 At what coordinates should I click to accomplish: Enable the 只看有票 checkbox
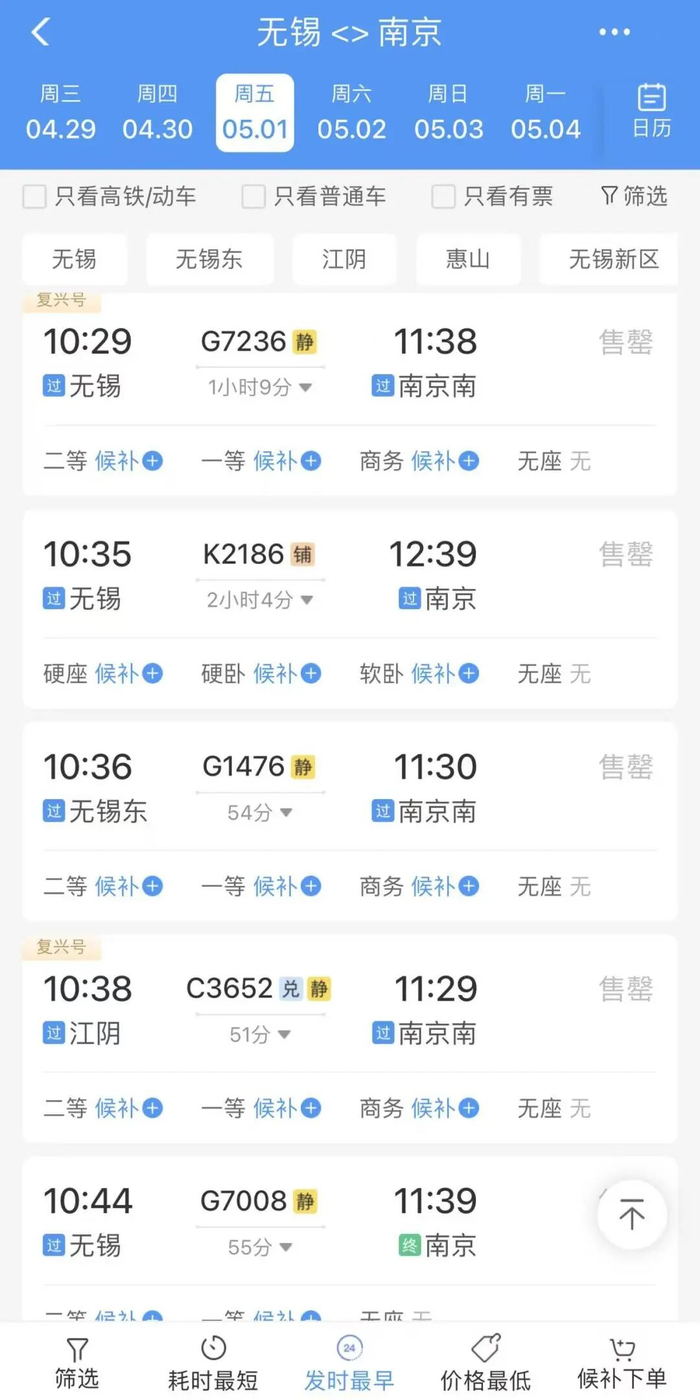click(443, 197)
